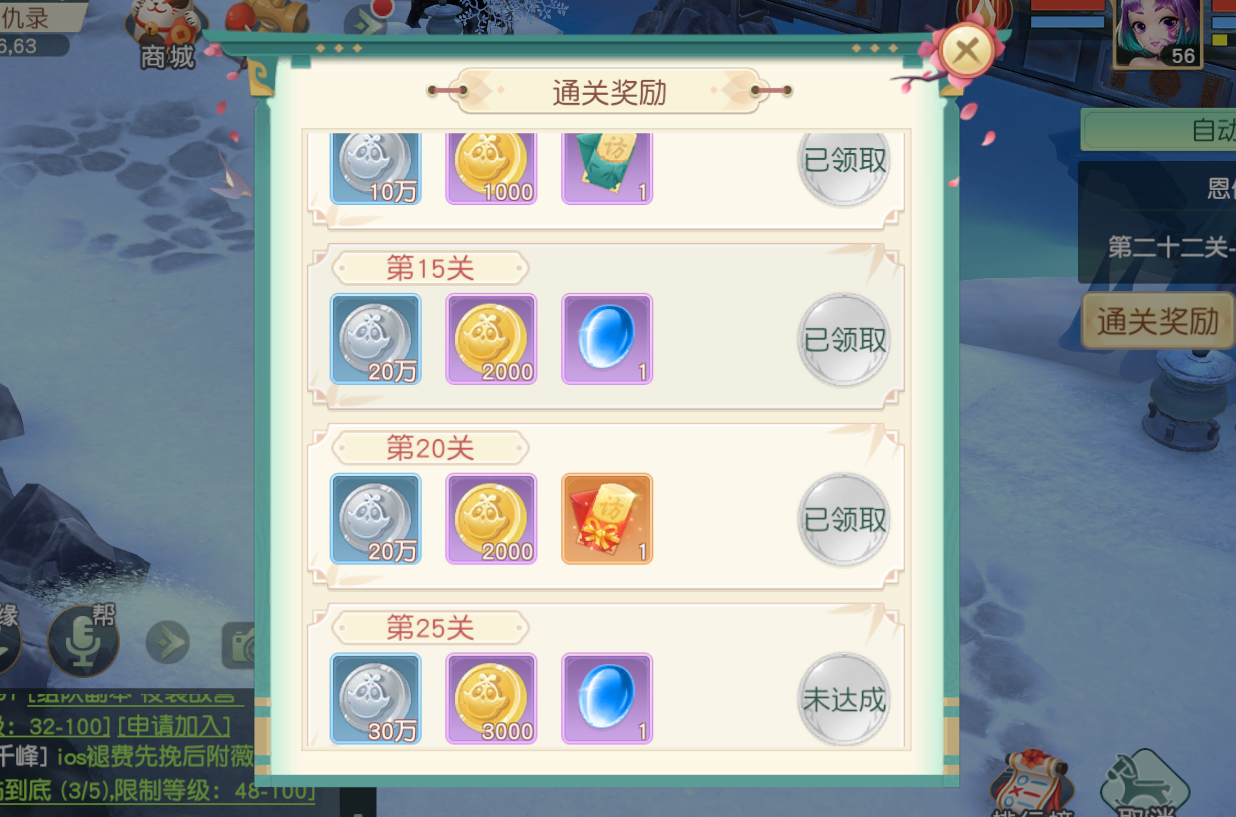
Task: Open the player avatar with level 56
Action: (x=1157, y=33)
